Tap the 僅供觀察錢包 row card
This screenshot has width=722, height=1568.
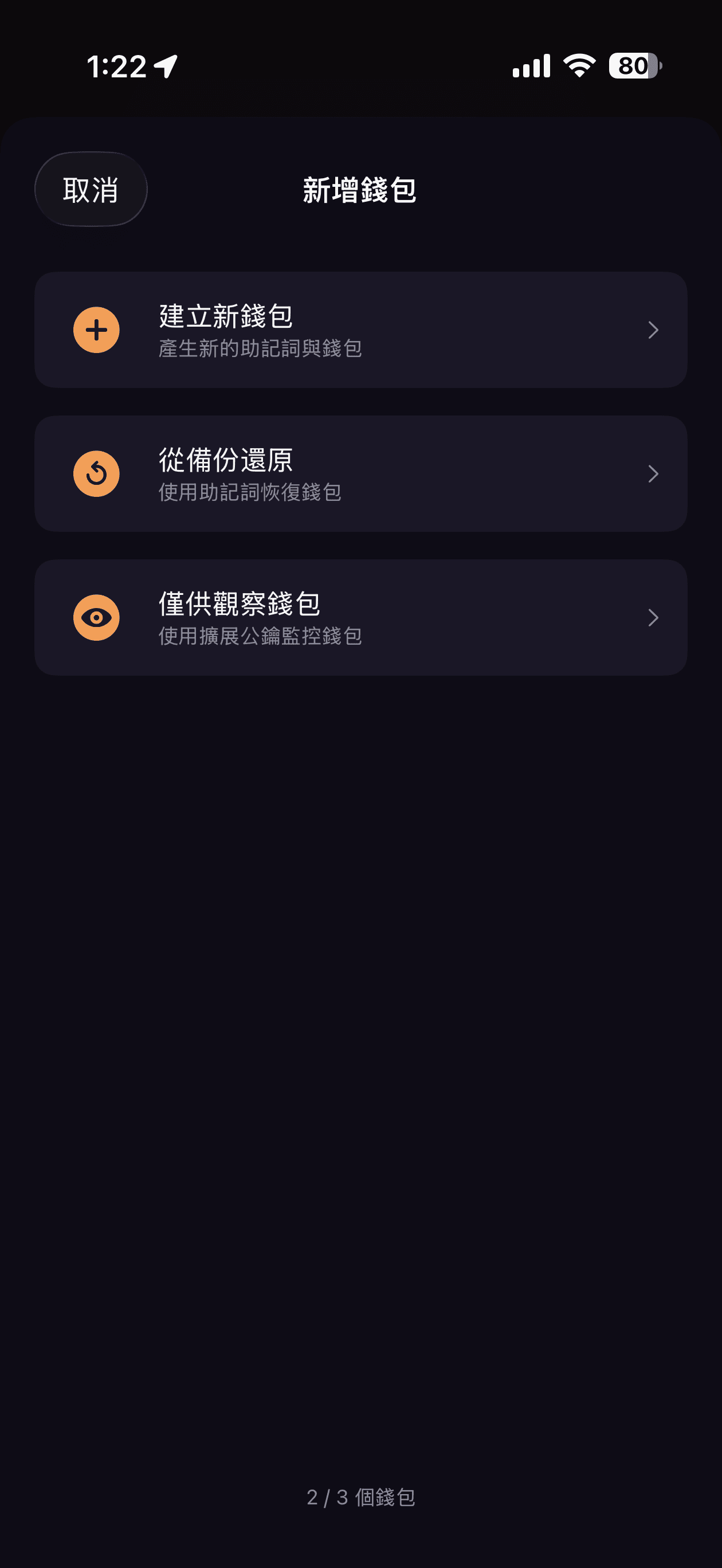360,617
